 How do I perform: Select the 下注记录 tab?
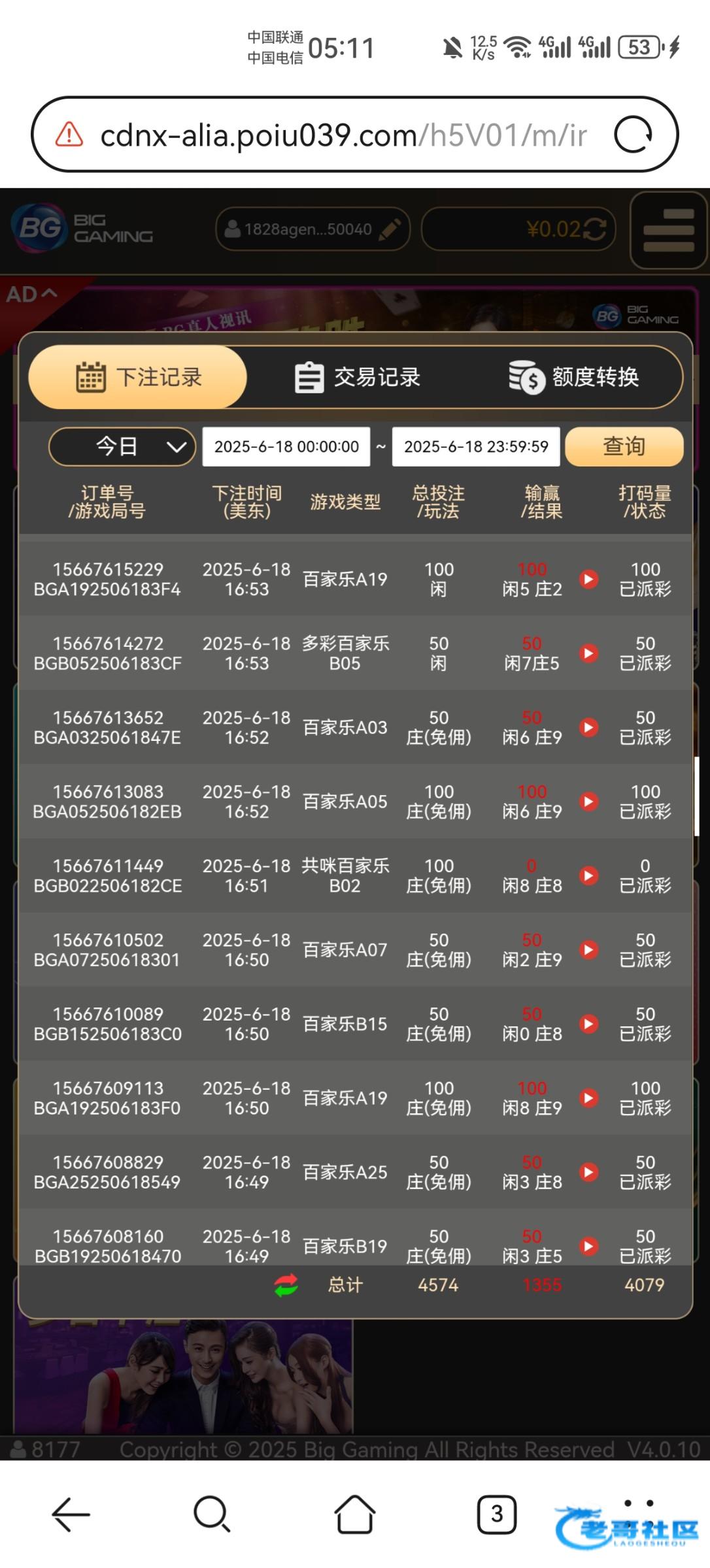[x=138, y=377]
